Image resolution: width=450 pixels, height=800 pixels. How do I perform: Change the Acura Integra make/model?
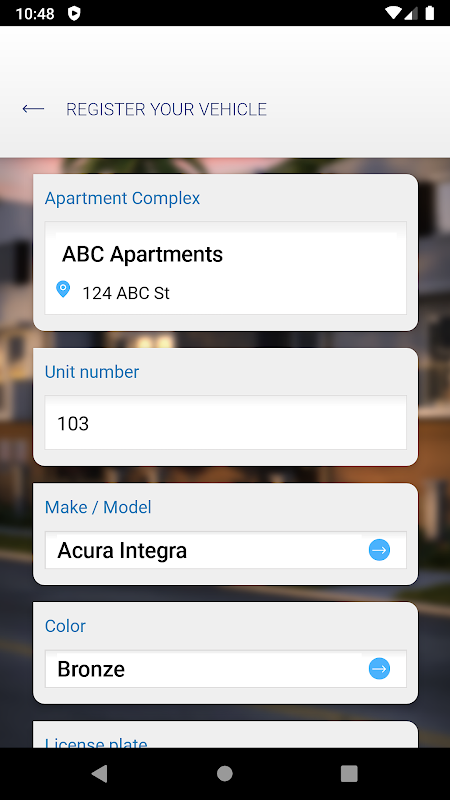click(x=226, y=550)
